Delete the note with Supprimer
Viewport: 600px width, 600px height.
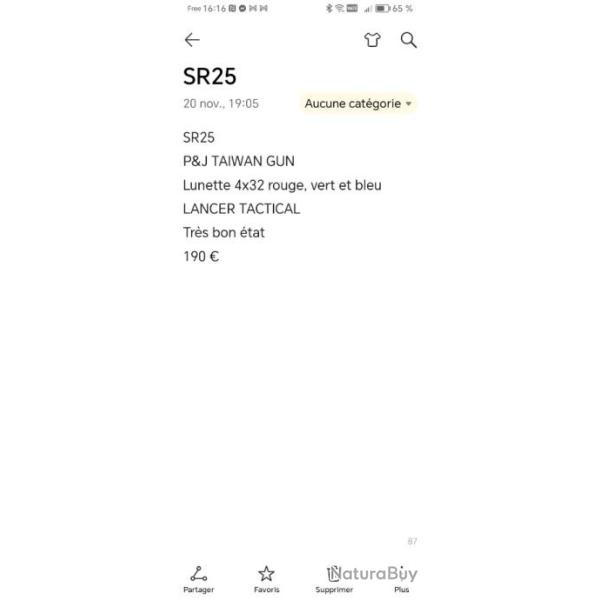[334, 578]
